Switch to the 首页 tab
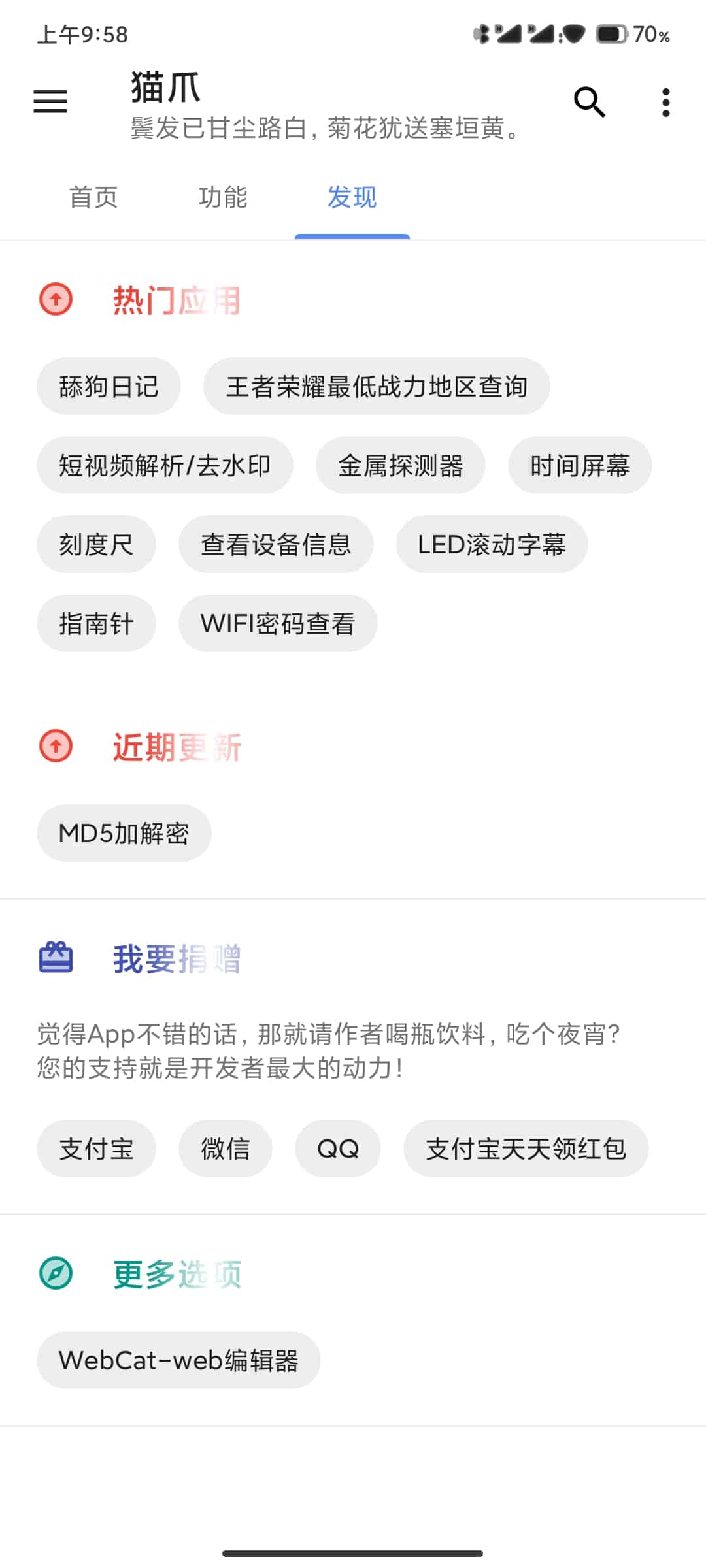The image size is (706, 1568). [93, 197]
